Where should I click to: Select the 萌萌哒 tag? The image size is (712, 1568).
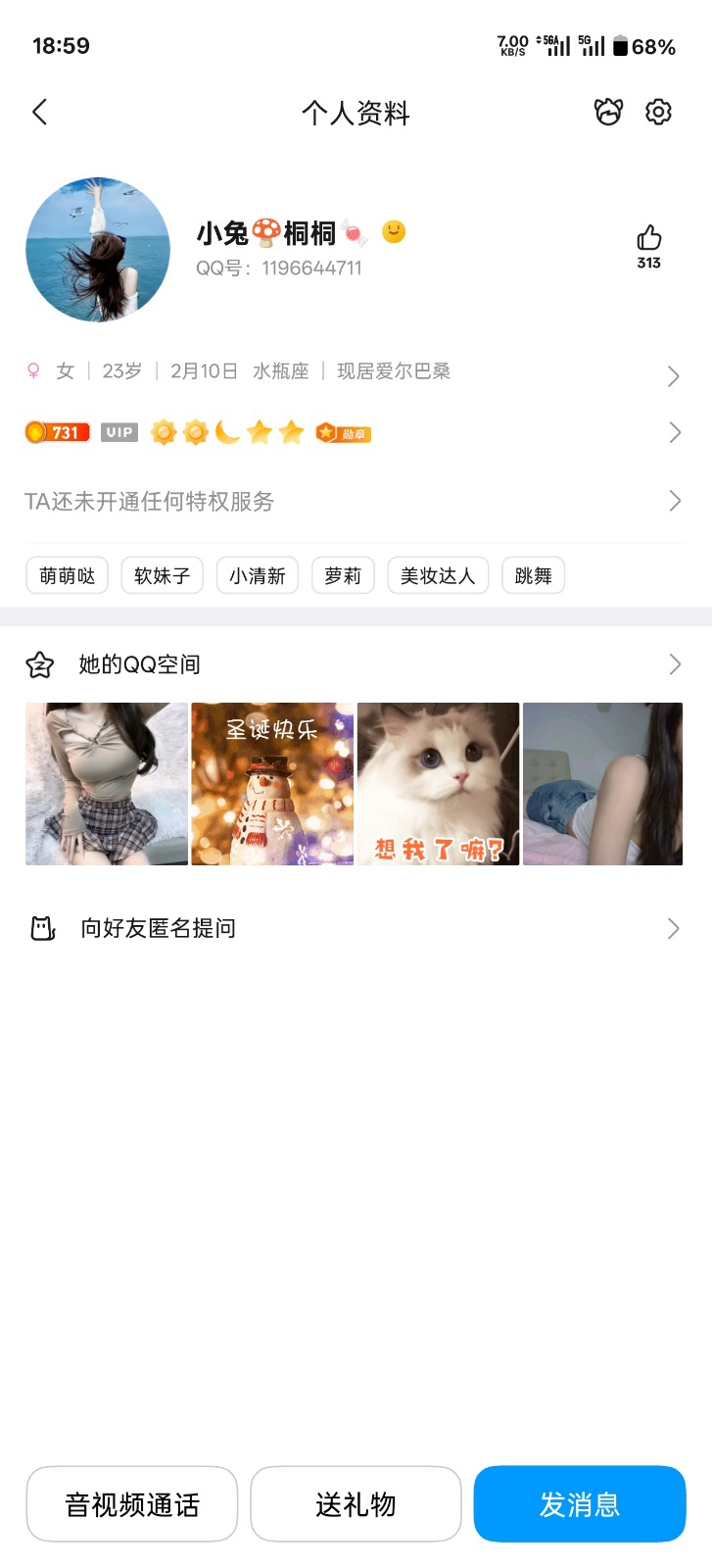tap(66, 575)
